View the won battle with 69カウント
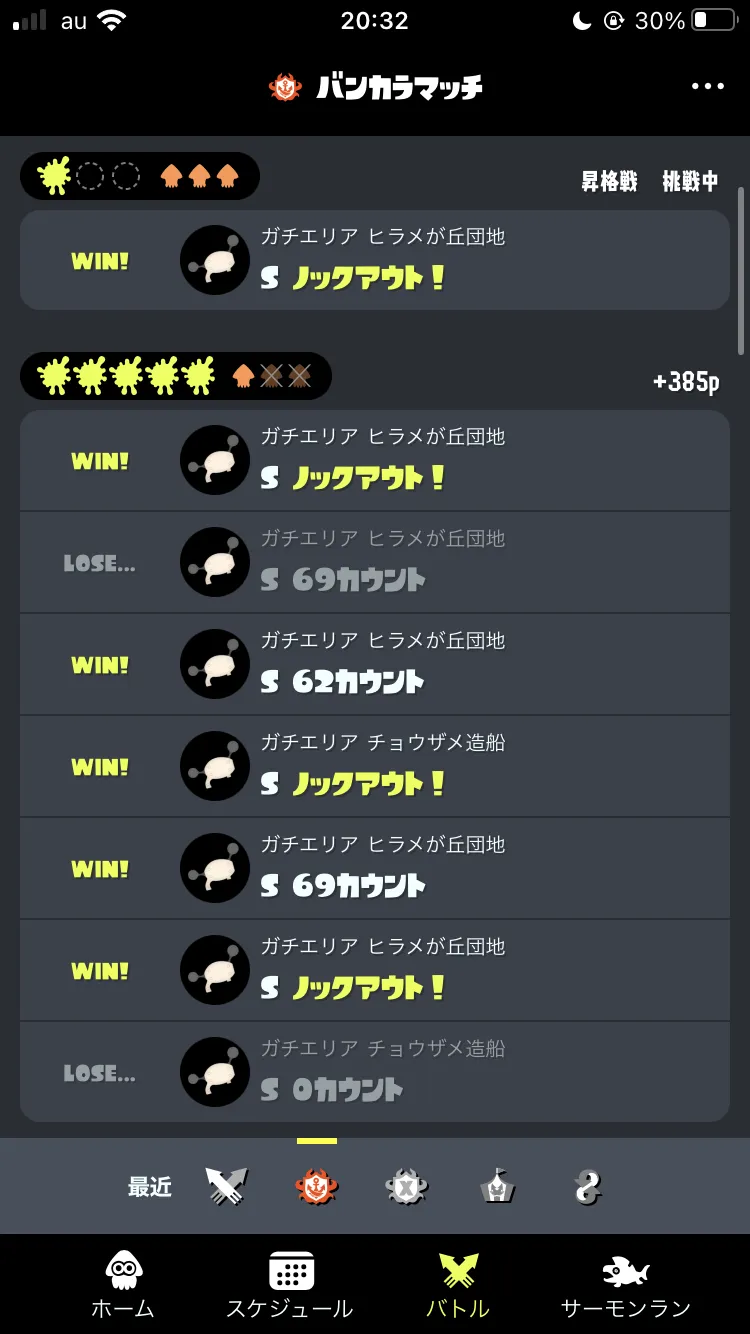 click(375, 868)
